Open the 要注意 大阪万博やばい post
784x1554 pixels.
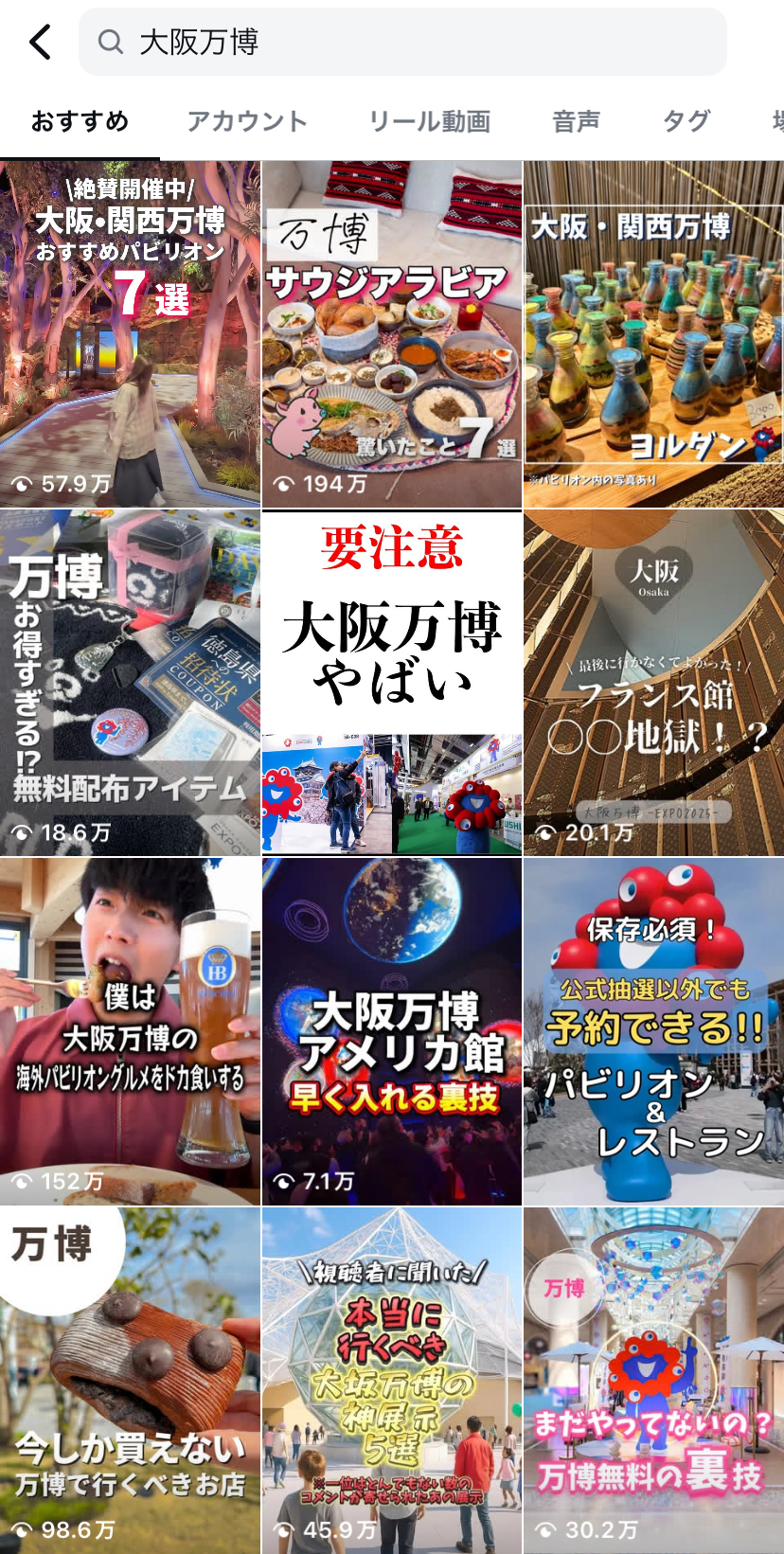tap(392, 683)
